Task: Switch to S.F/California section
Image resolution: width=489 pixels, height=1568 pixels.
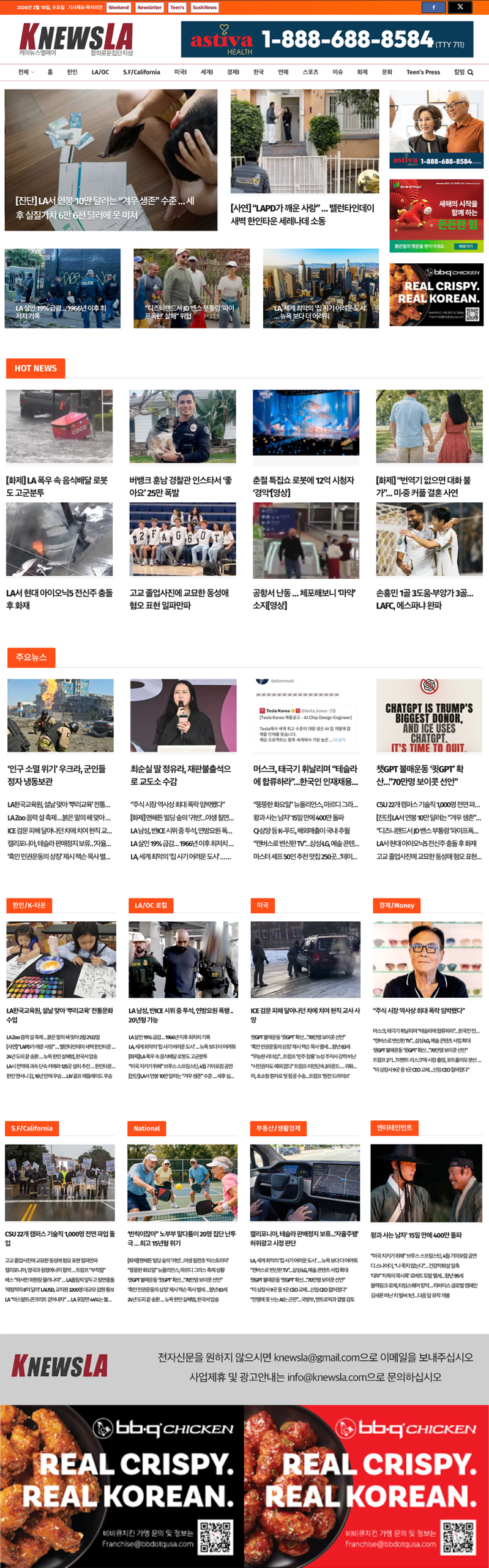Action: [141, 72]
